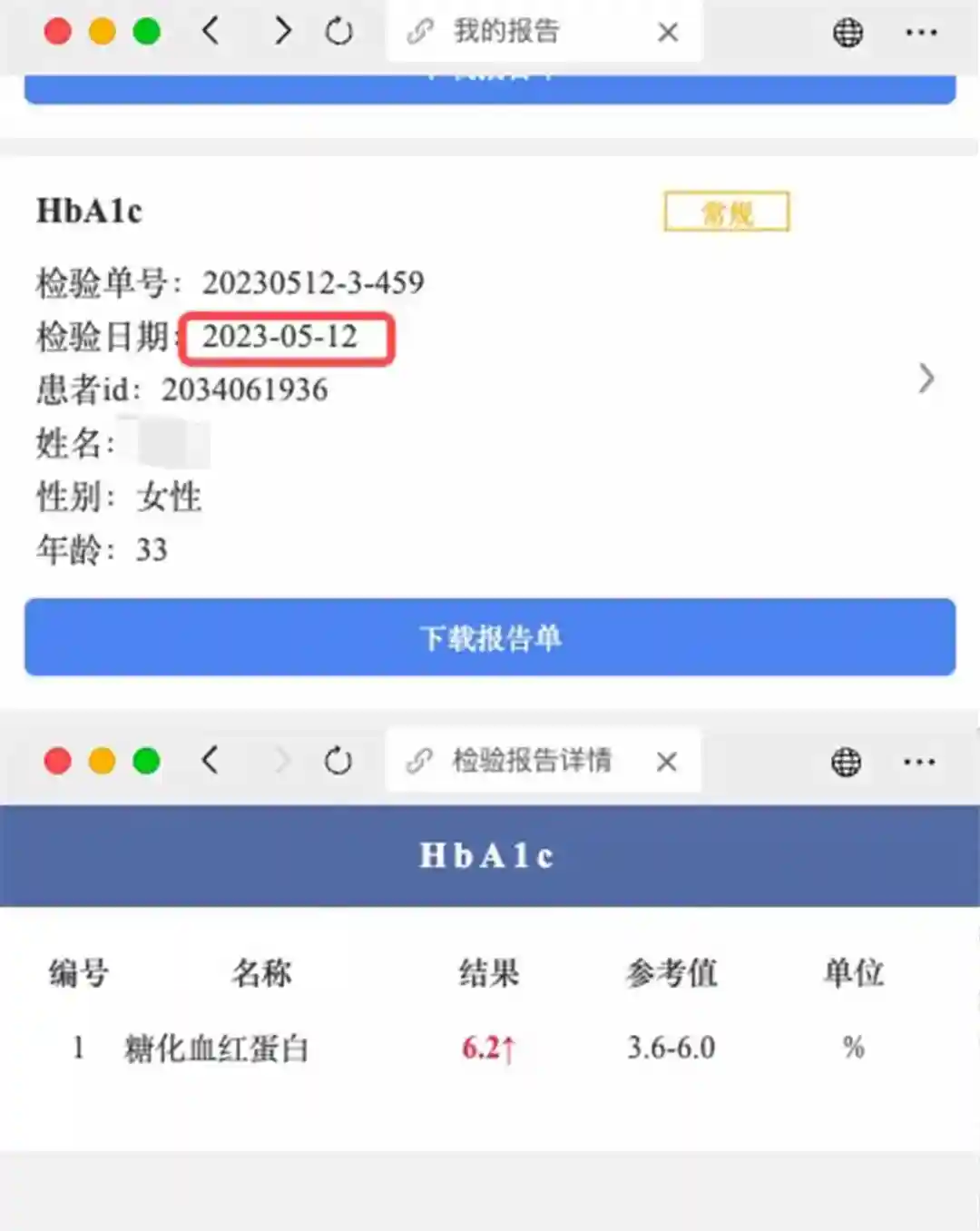Open HbA1c report details via chevron
980x1231 pixels.
926,379
